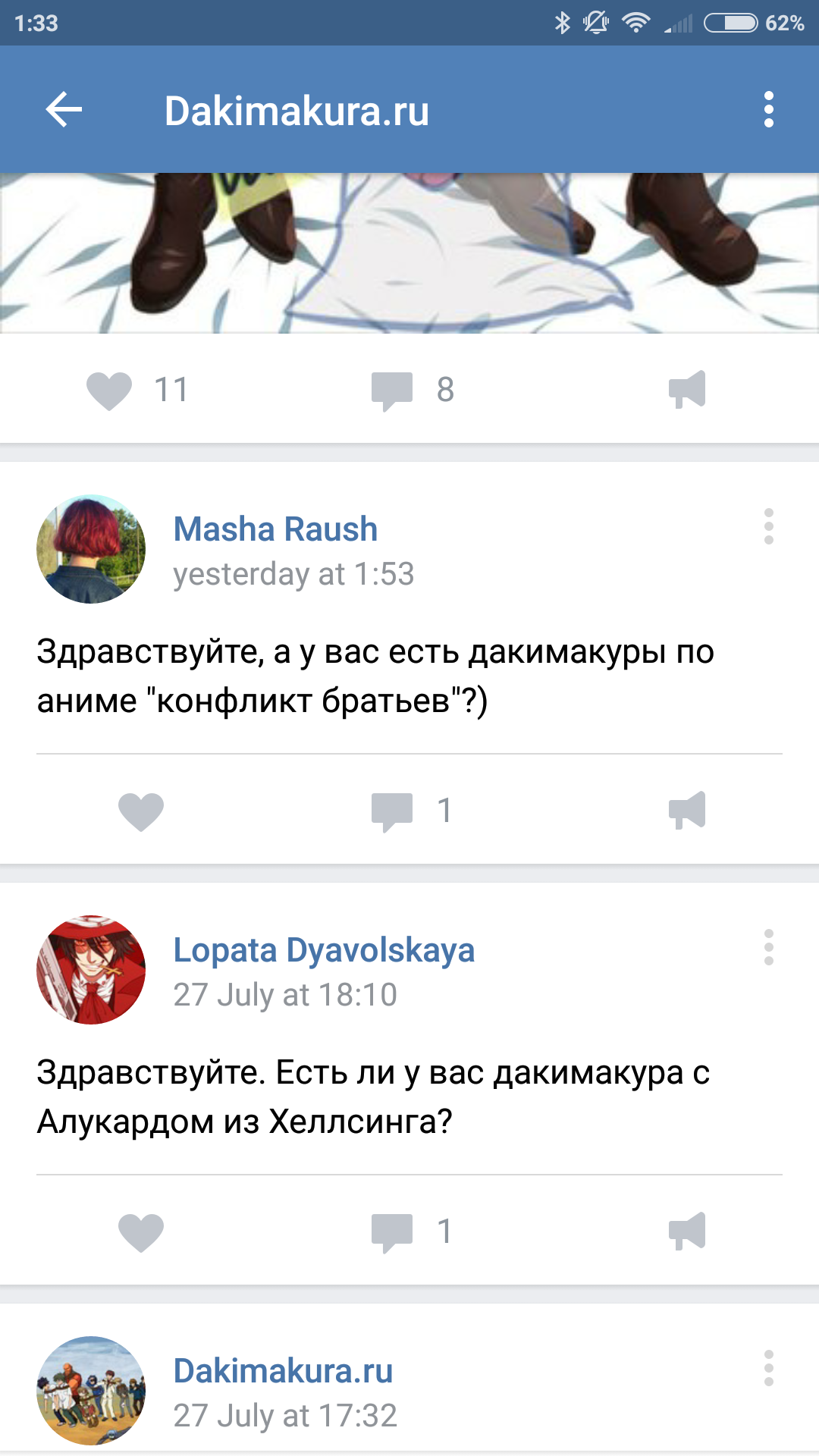The height and width of the screenshot is (1456, 819).
Task: Comment on Masha Raush's post
Action: (x=392, y=811)
